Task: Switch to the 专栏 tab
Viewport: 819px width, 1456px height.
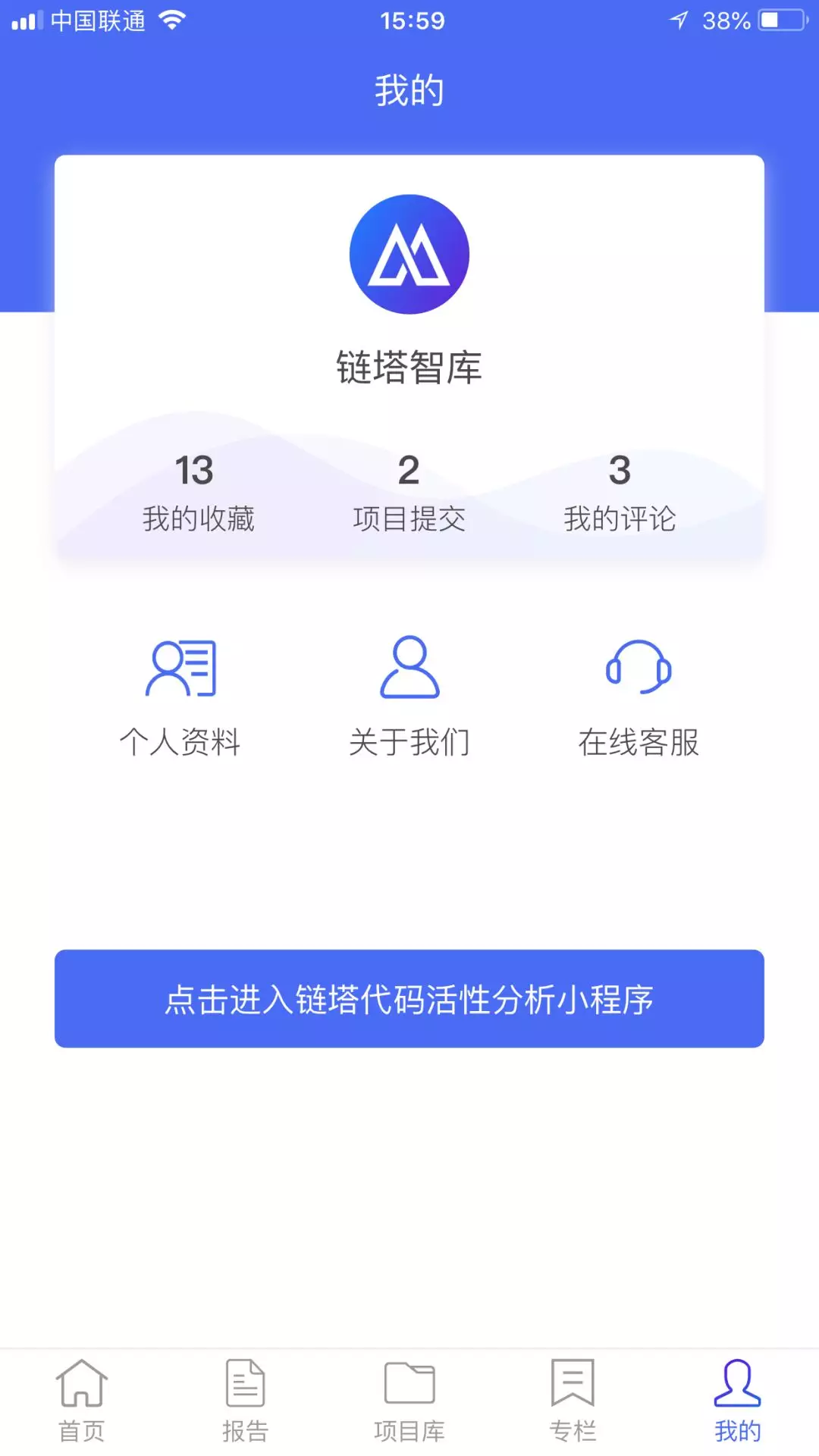Action: point(573,1401)
